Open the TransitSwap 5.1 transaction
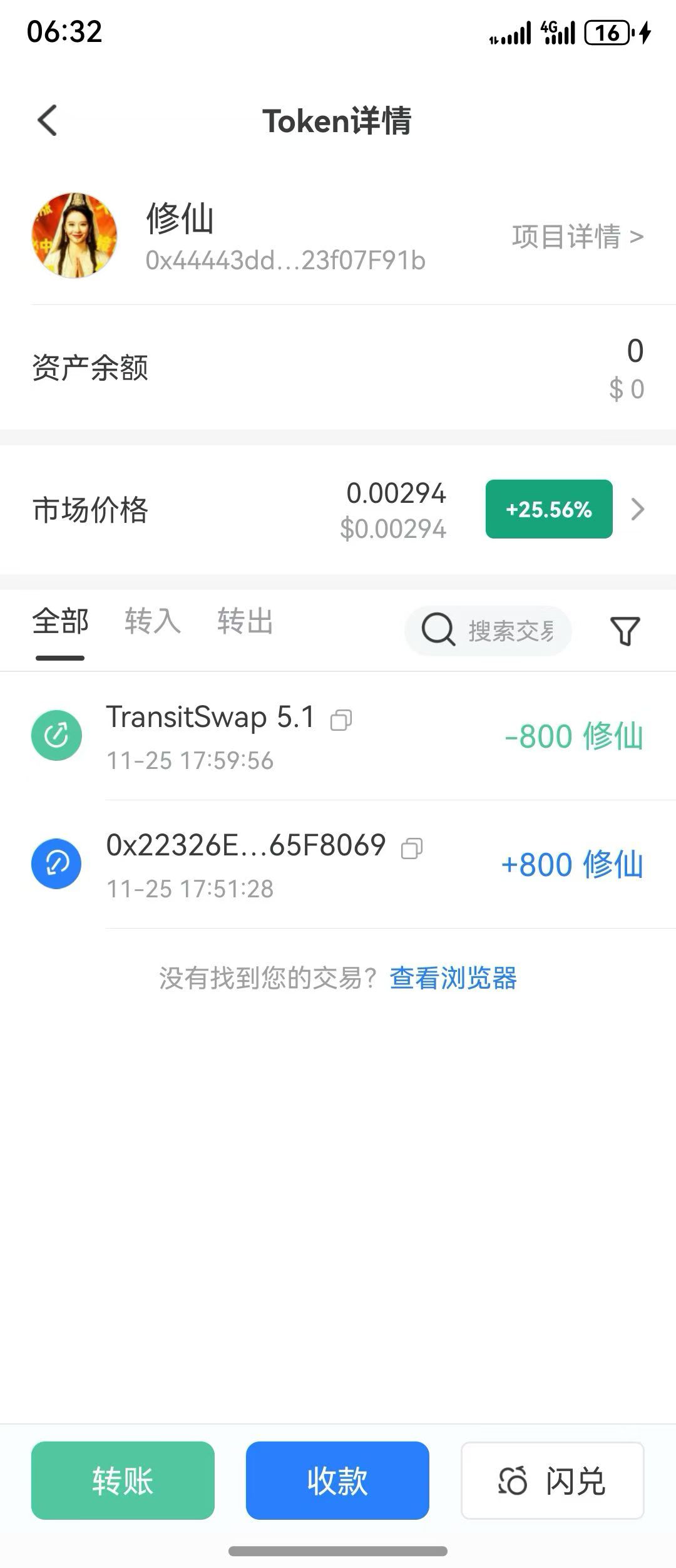 click(x=376, y=736)
